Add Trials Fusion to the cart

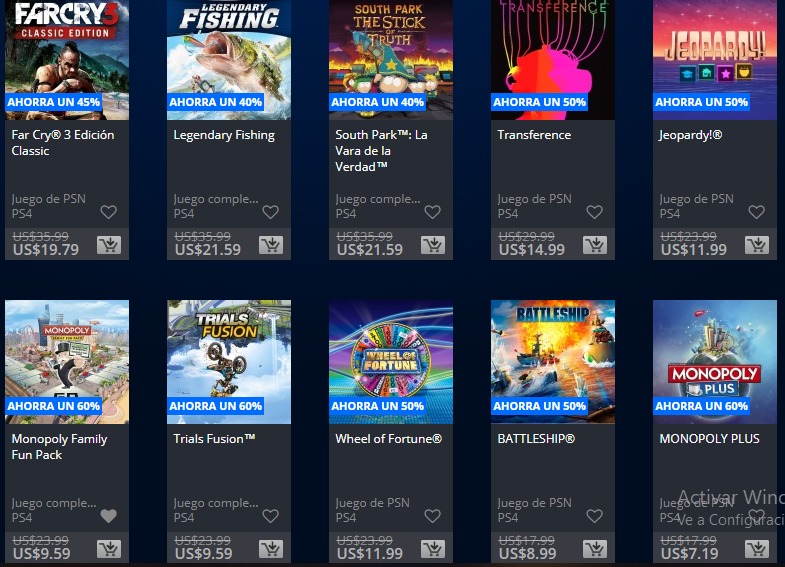[271, 549]
